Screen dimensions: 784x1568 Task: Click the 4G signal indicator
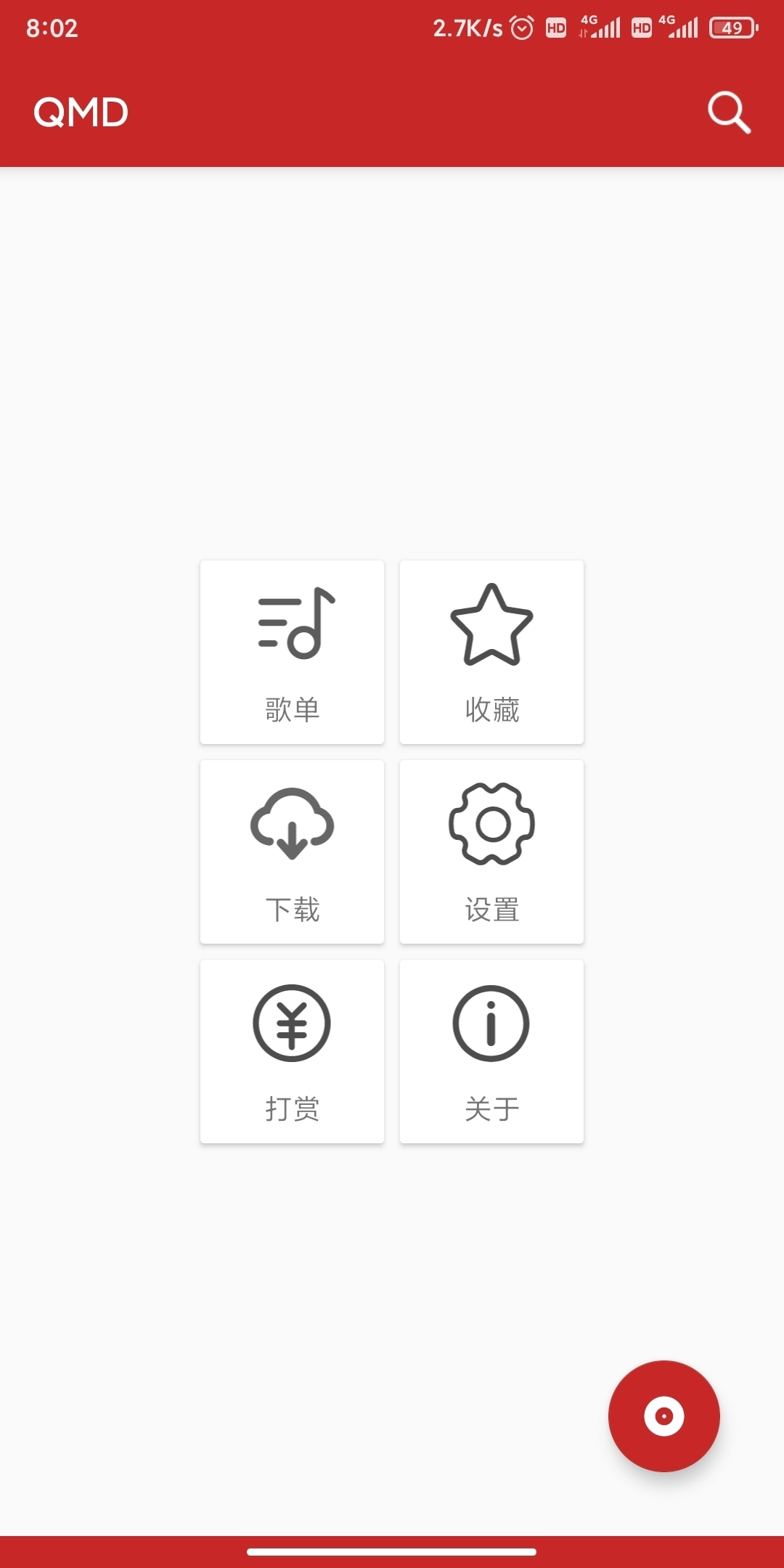pyautogui.click(x=600, y=28)
